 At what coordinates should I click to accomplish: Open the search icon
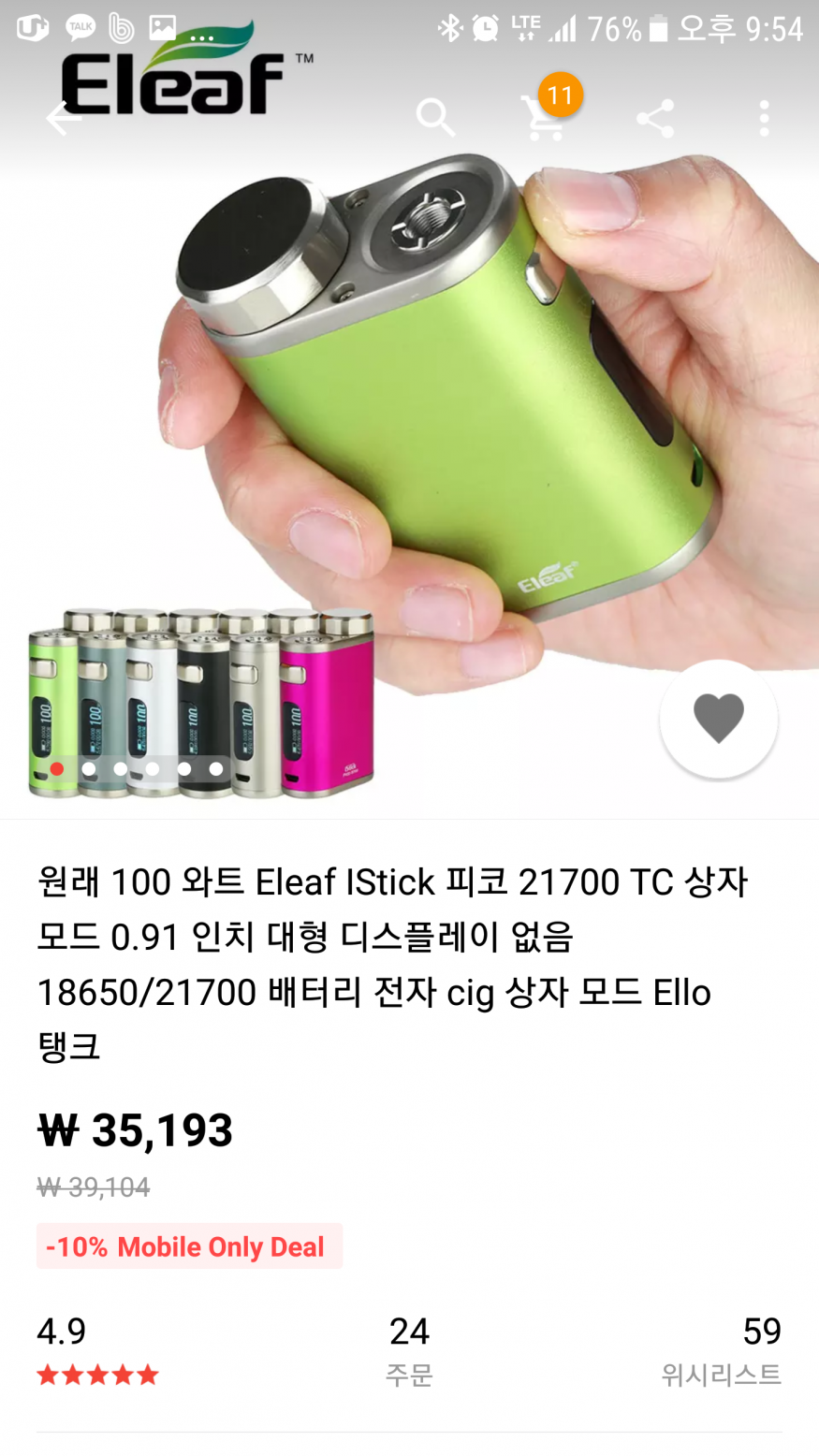[x=435, y=118]
